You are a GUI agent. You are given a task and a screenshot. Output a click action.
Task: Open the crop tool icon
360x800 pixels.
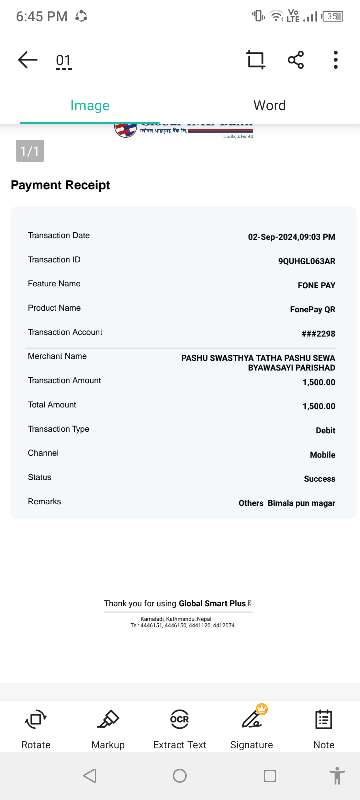click(x=255, y=60)
